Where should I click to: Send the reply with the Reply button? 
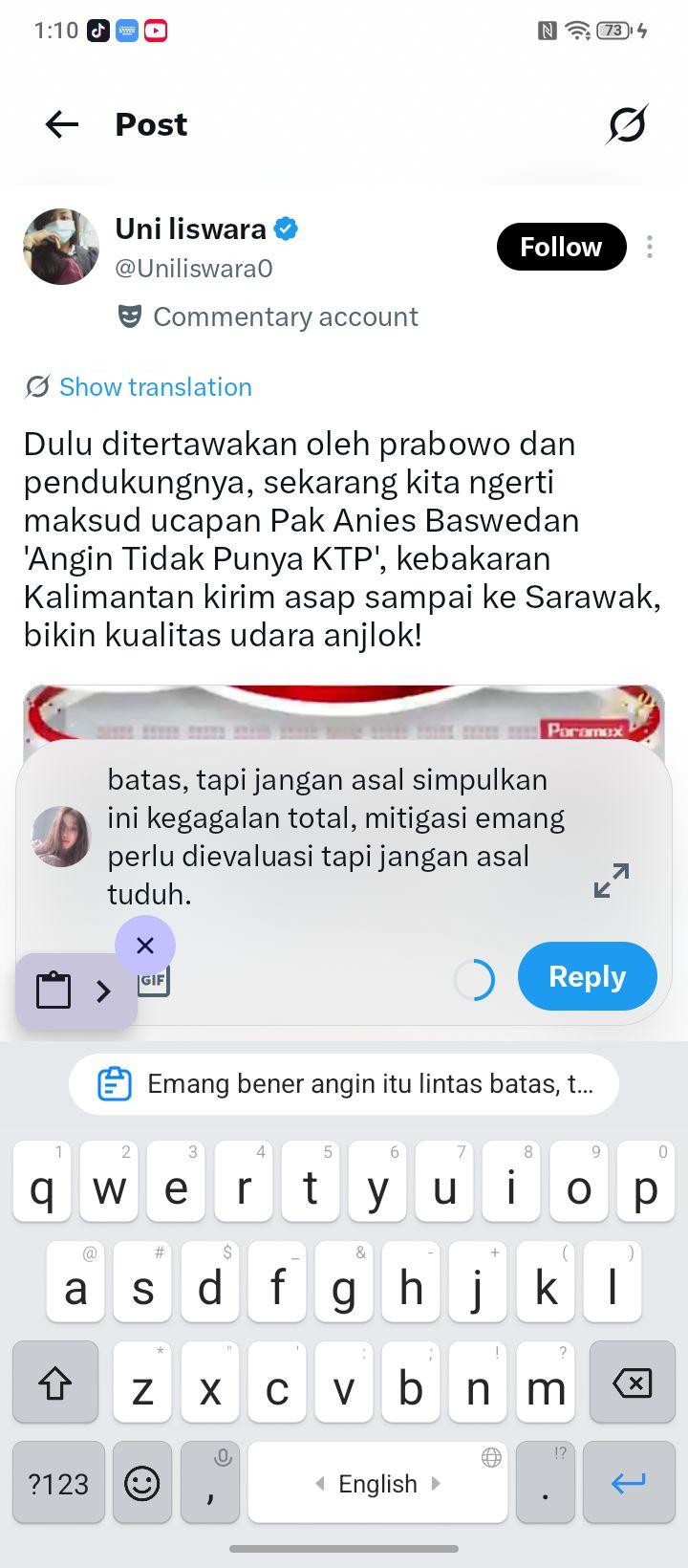coord(588,976)
